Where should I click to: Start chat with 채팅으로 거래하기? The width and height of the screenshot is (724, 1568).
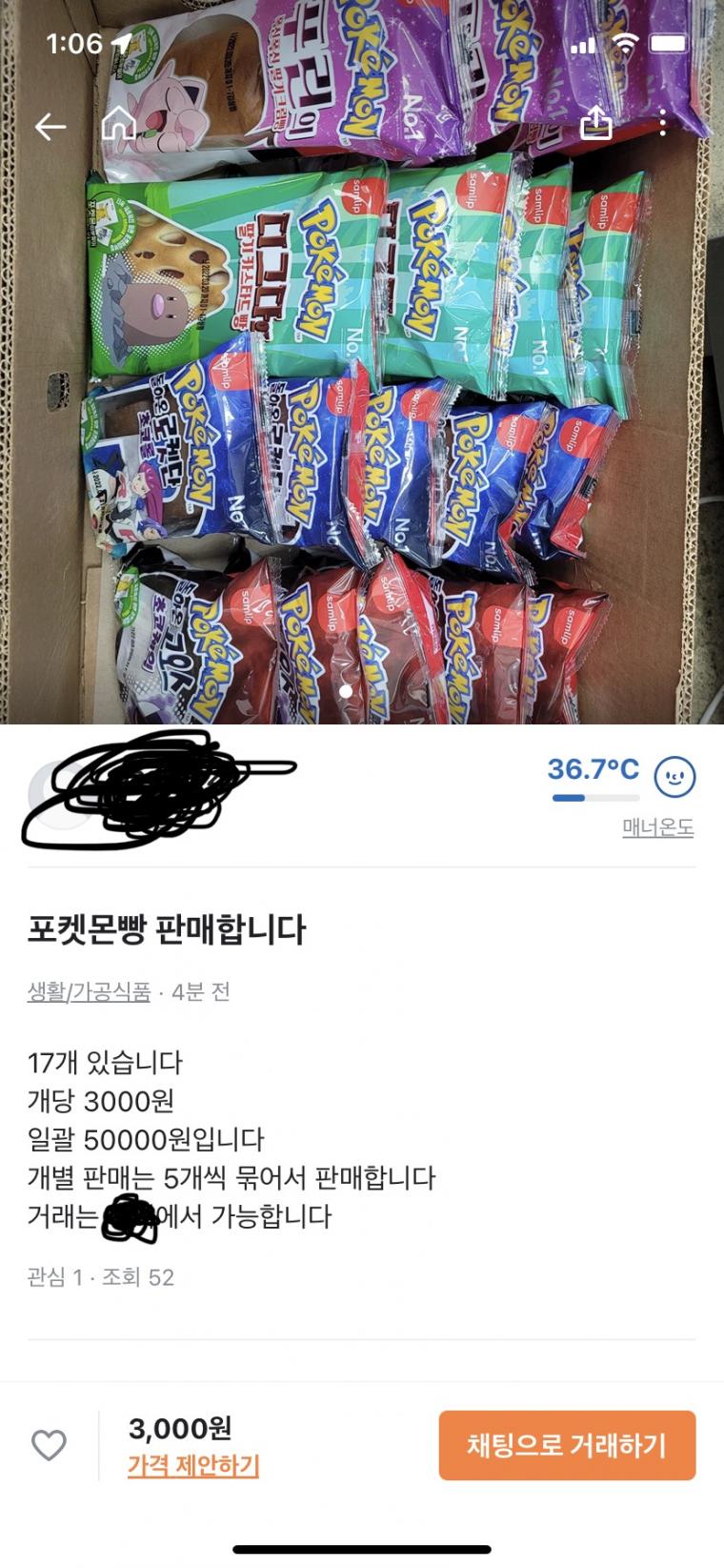coord(567,1445)
